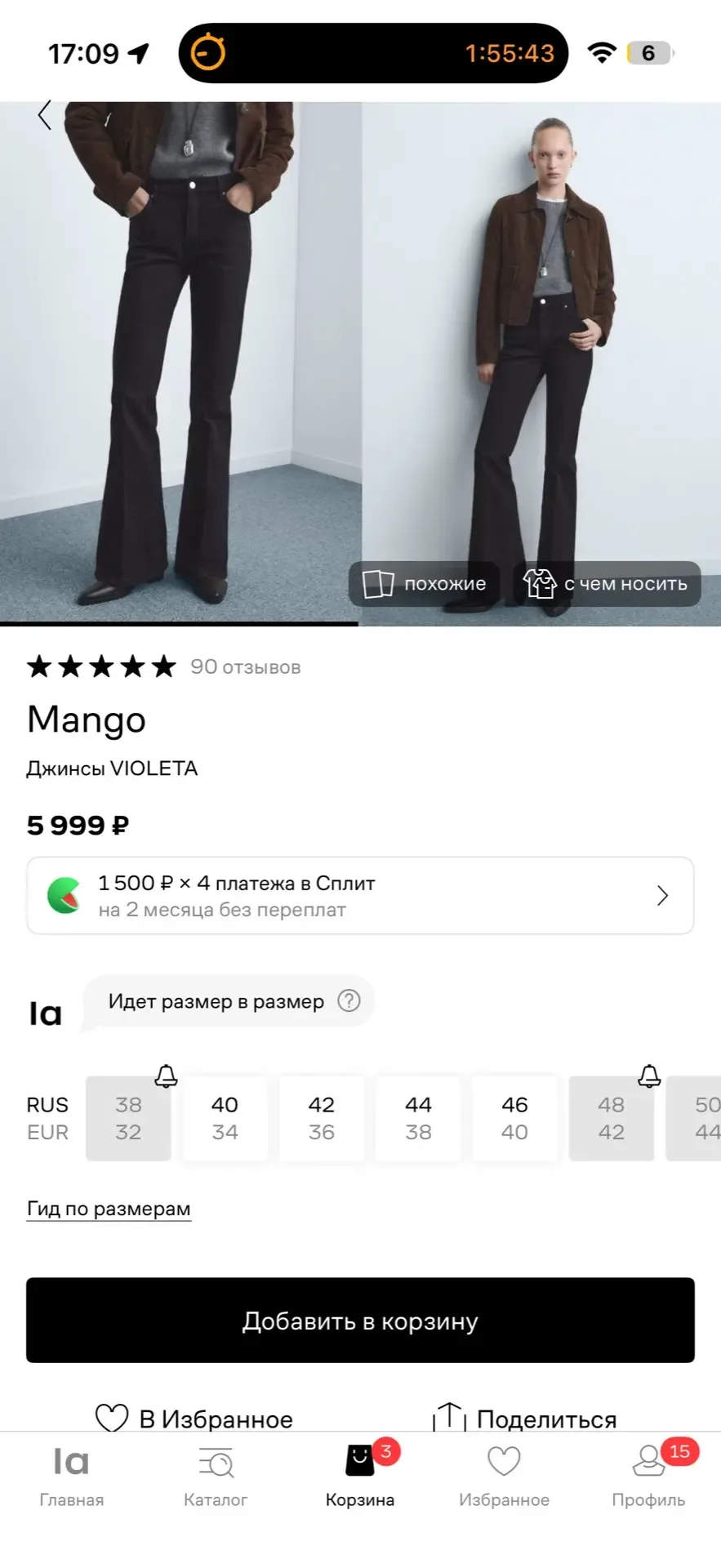Go back with the top-left arrow
Screen dimensions: 721x1568
point(45,115)
